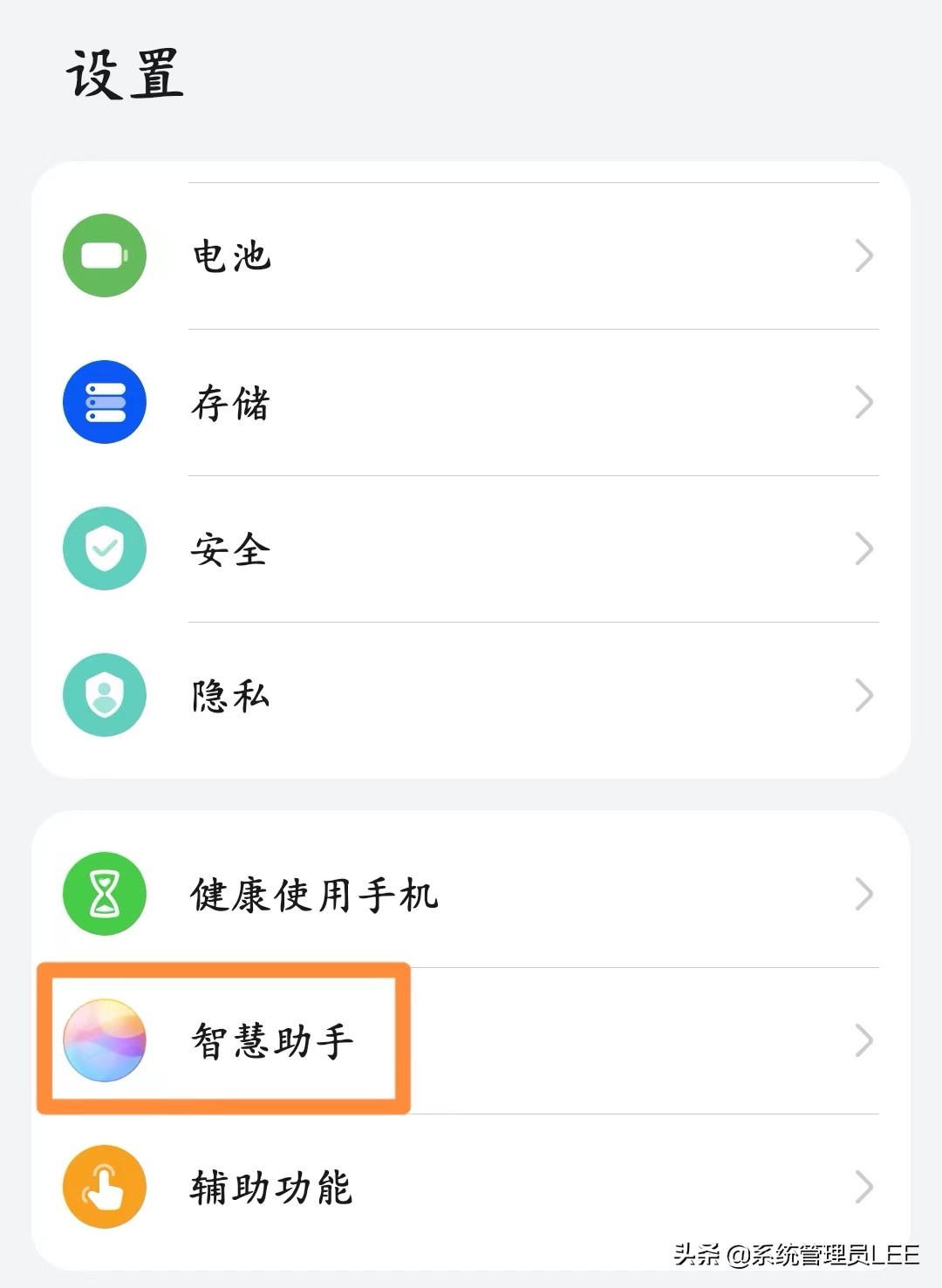Screen dimensions: 942x1288
Task: Expand the Battery row chevron
Action: [x=864, y=256]
